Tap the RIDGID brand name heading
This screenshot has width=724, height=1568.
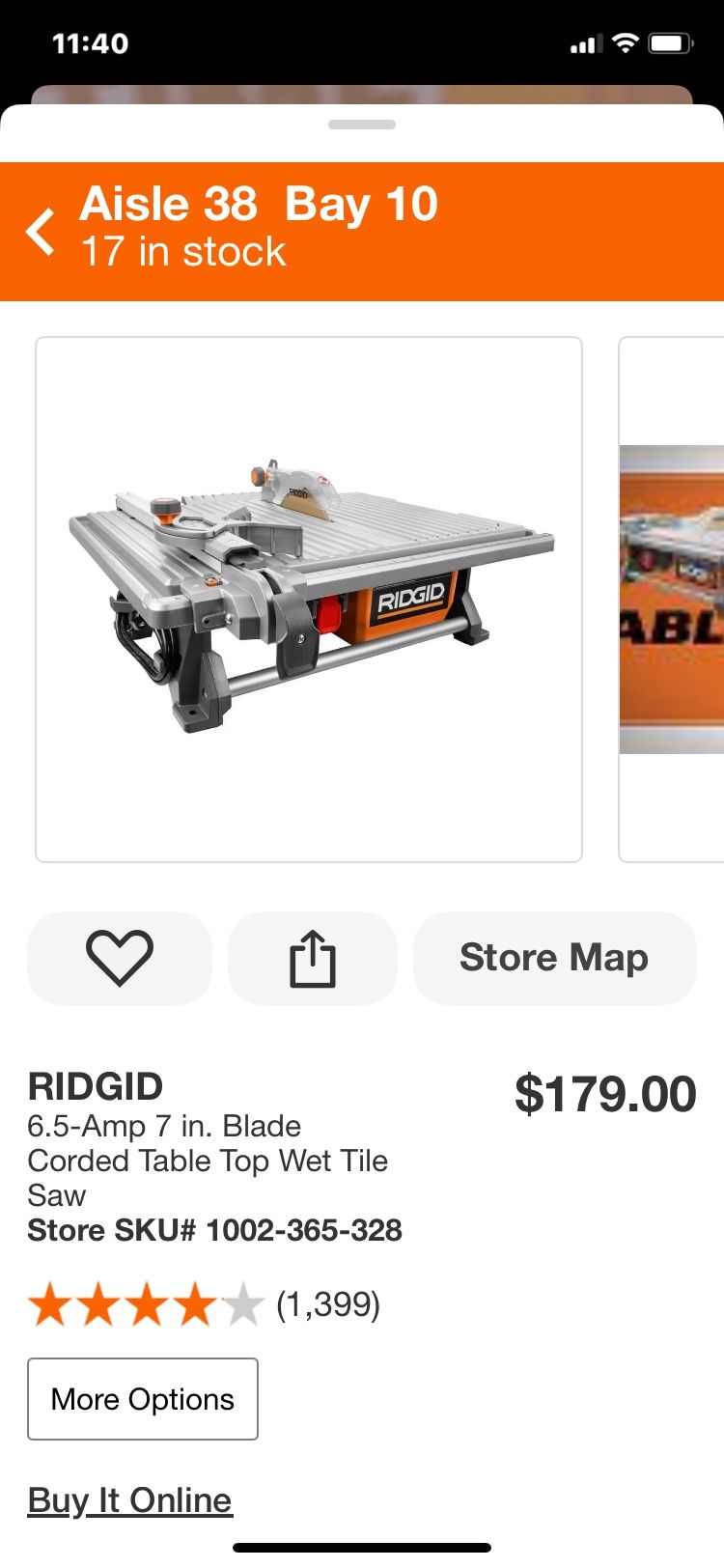click(x=96, y=1085)
